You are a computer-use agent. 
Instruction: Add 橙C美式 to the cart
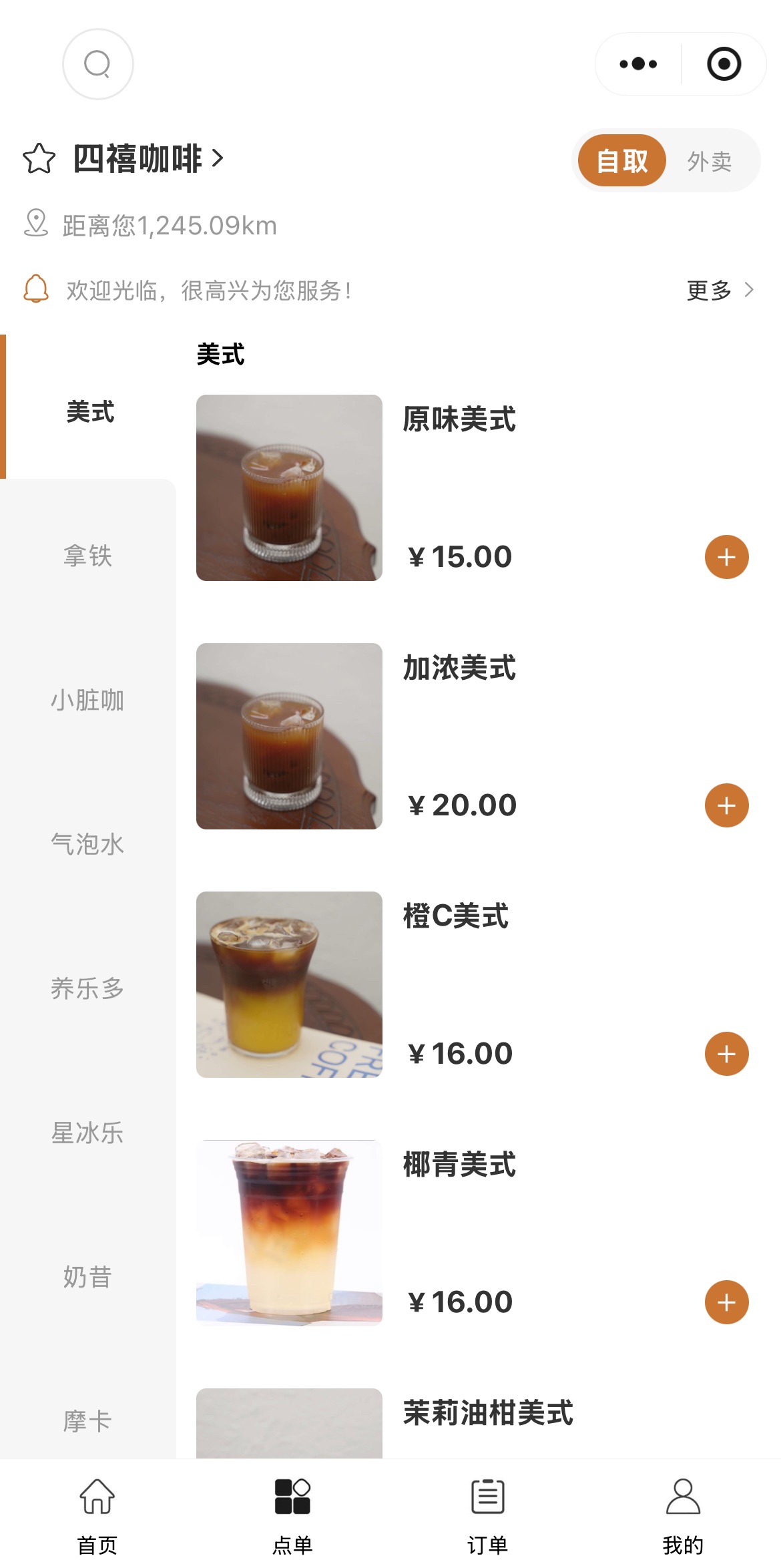tap(726, 1054)
